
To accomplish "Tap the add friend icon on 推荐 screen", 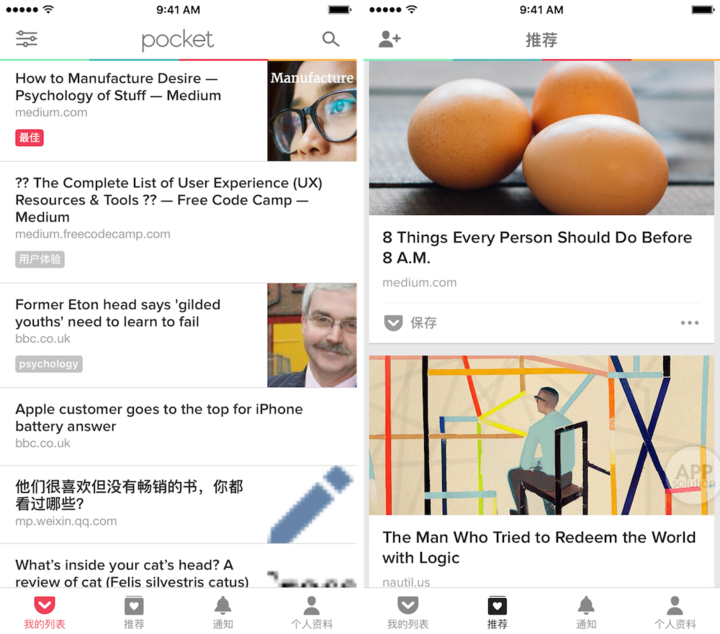I will pos(390,39).
